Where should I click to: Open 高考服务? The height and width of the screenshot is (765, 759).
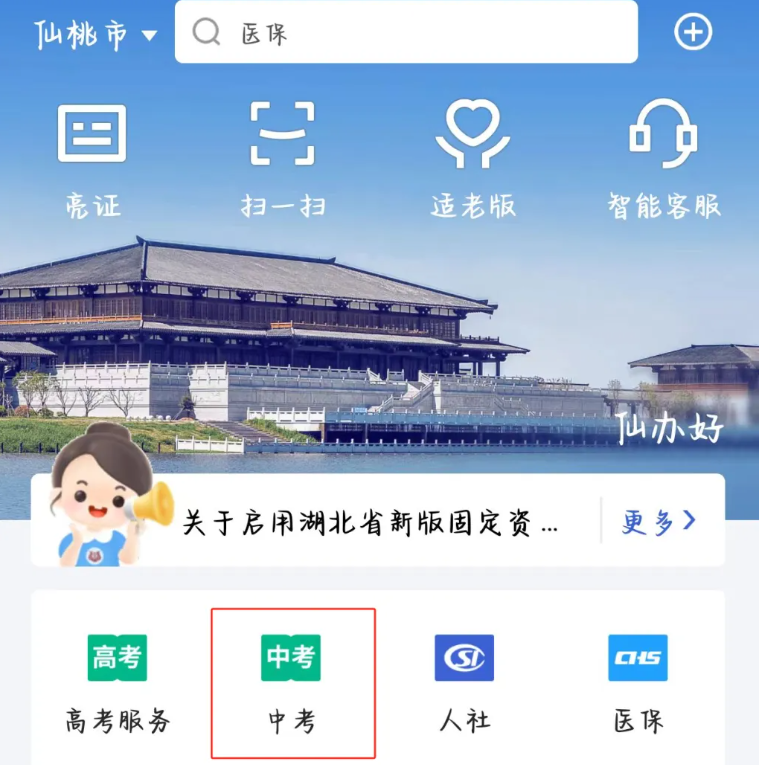[118, 684]
